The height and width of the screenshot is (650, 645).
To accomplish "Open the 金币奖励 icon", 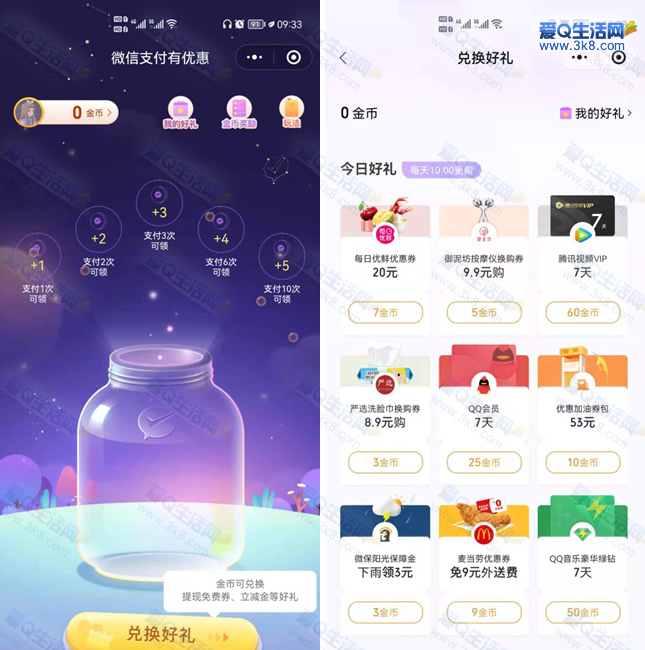I will pyautogui.click(x=238, y=112).
